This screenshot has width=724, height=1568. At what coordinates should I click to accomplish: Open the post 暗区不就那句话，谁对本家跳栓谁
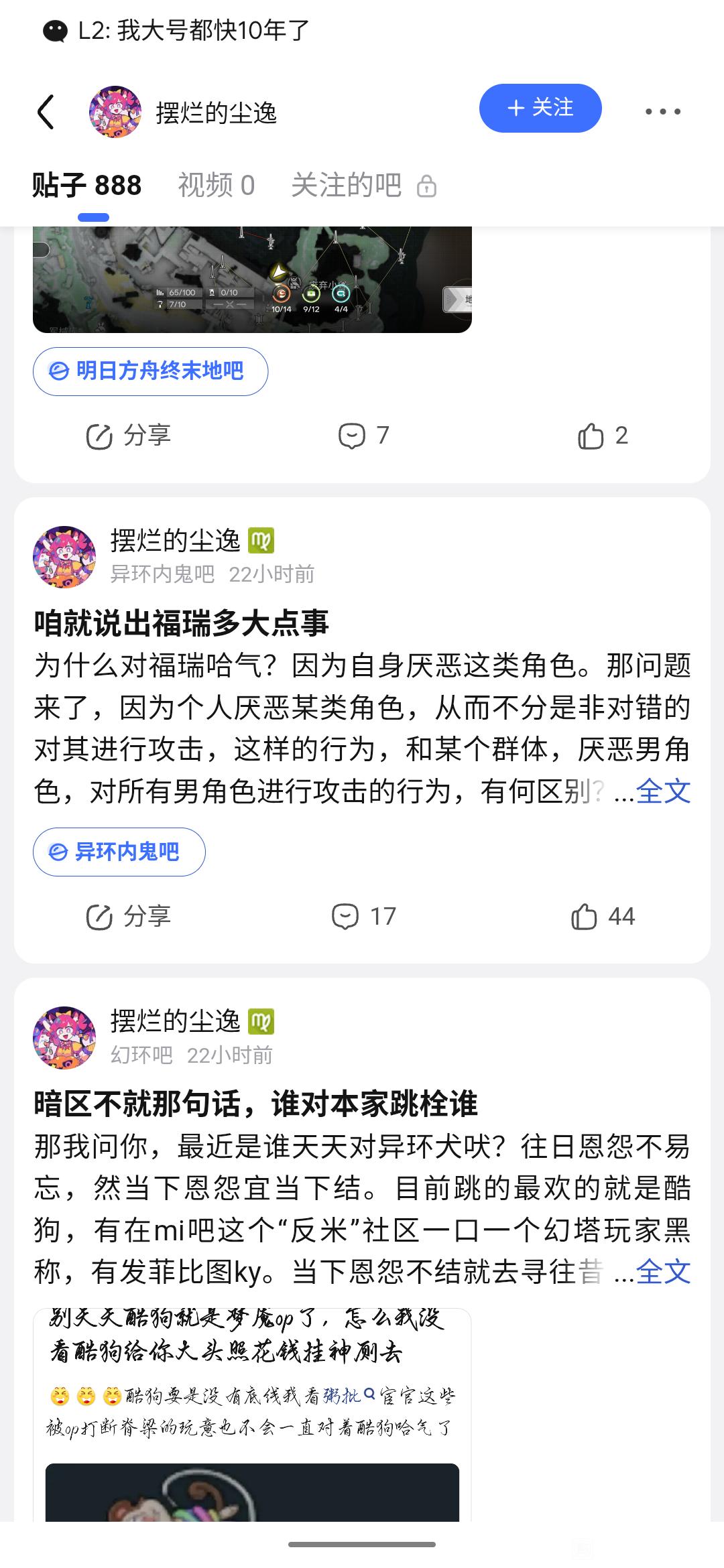click(x=255, y=1104)
